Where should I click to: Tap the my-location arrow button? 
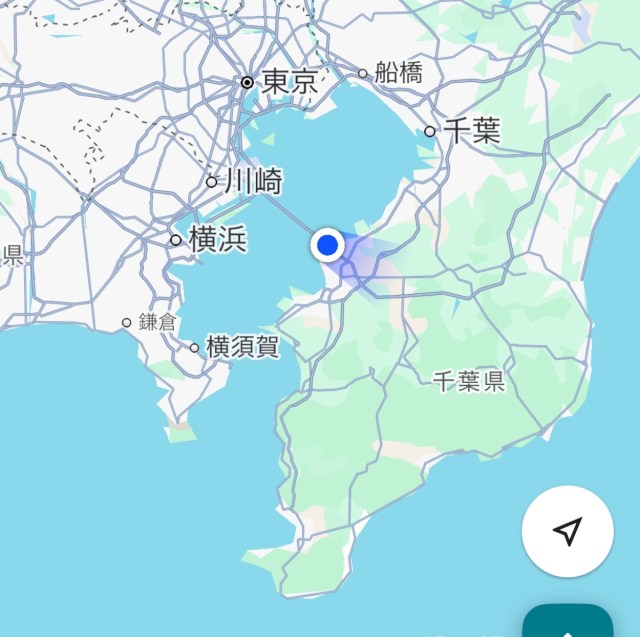point(567,531)
